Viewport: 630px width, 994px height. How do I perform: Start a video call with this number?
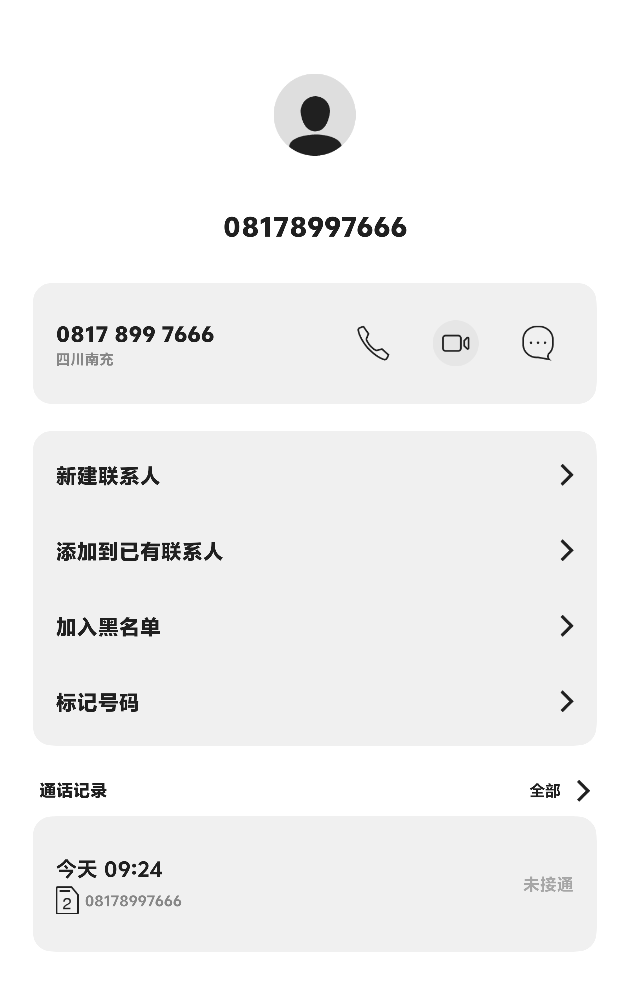(x=455, y=343)
